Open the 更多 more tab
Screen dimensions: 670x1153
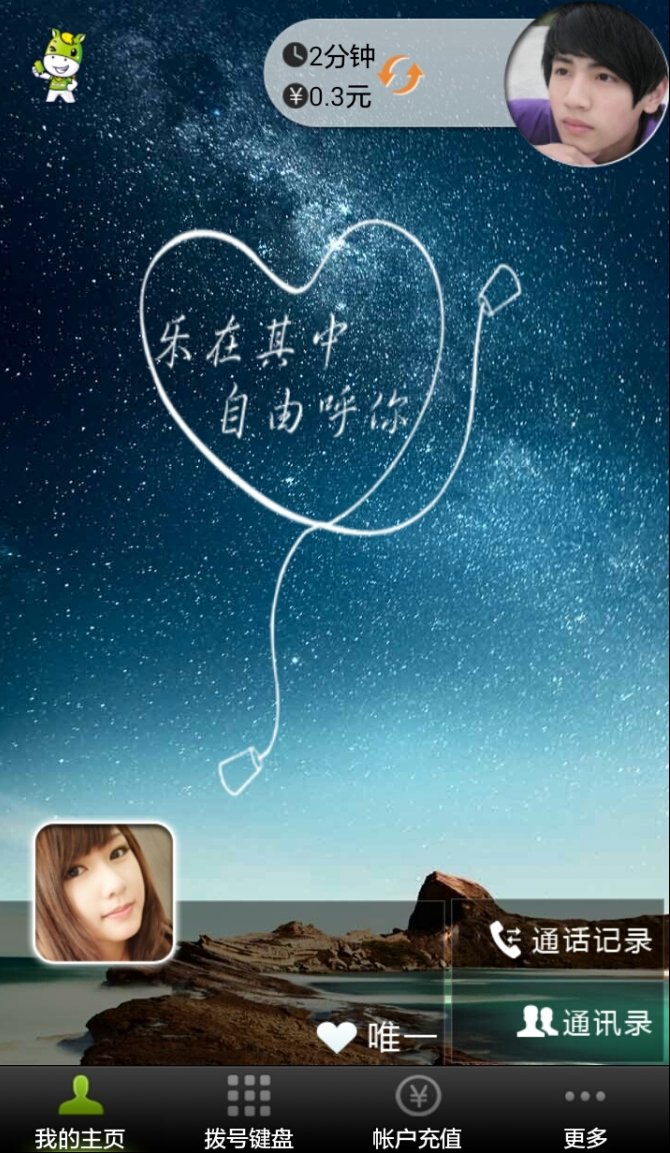(x=585, y=1110)
